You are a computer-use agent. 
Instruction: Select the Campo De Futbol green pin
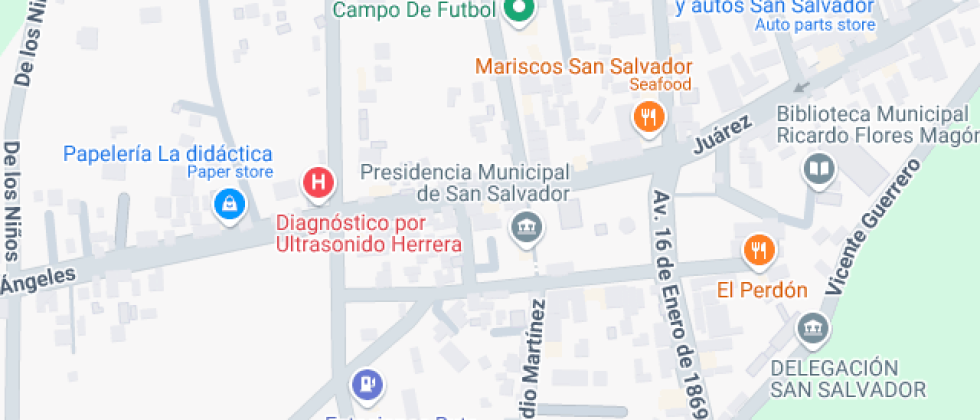[519, 11]
